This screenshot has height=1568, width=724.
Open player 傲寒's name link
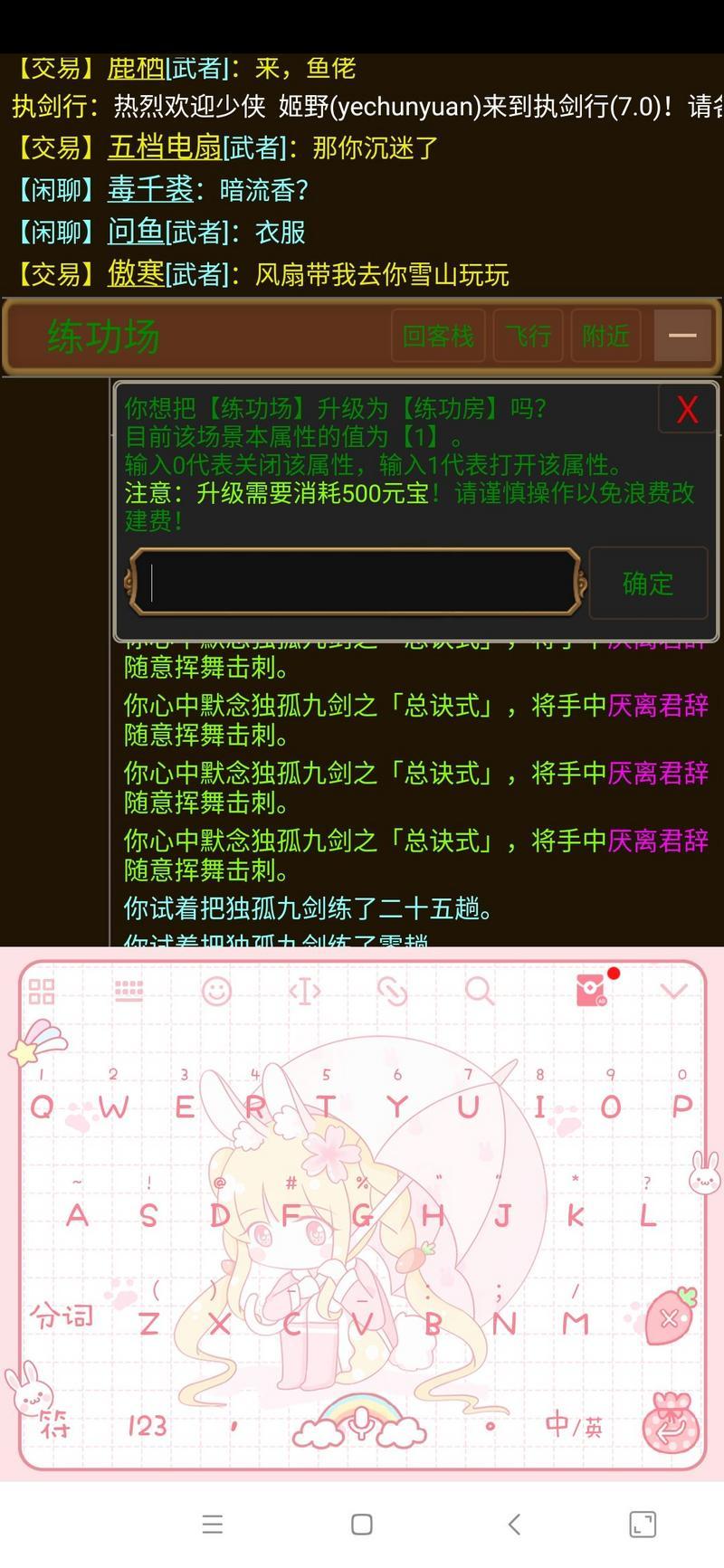136,274
